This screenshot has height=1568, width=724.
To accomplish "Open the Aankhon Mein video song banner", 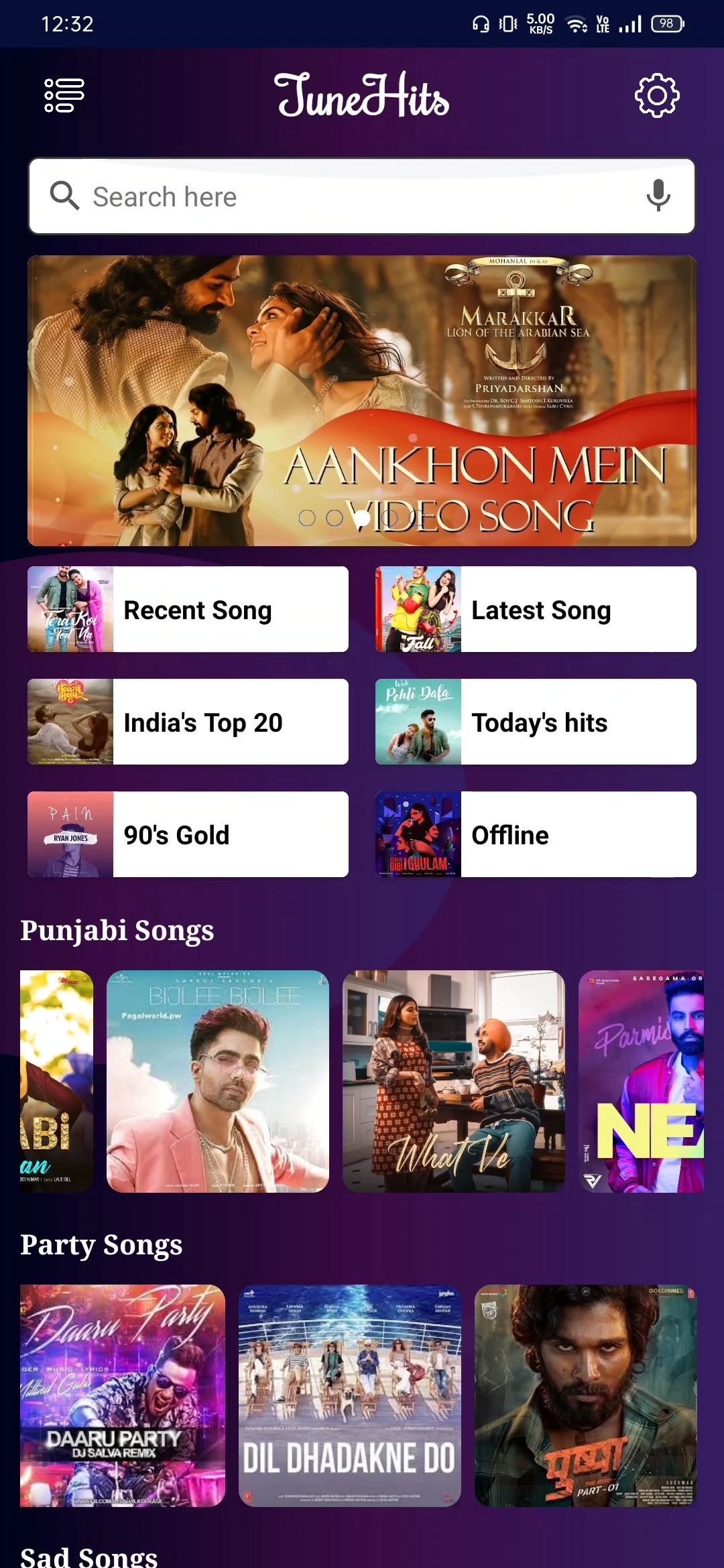I will [x=362, y=401].
